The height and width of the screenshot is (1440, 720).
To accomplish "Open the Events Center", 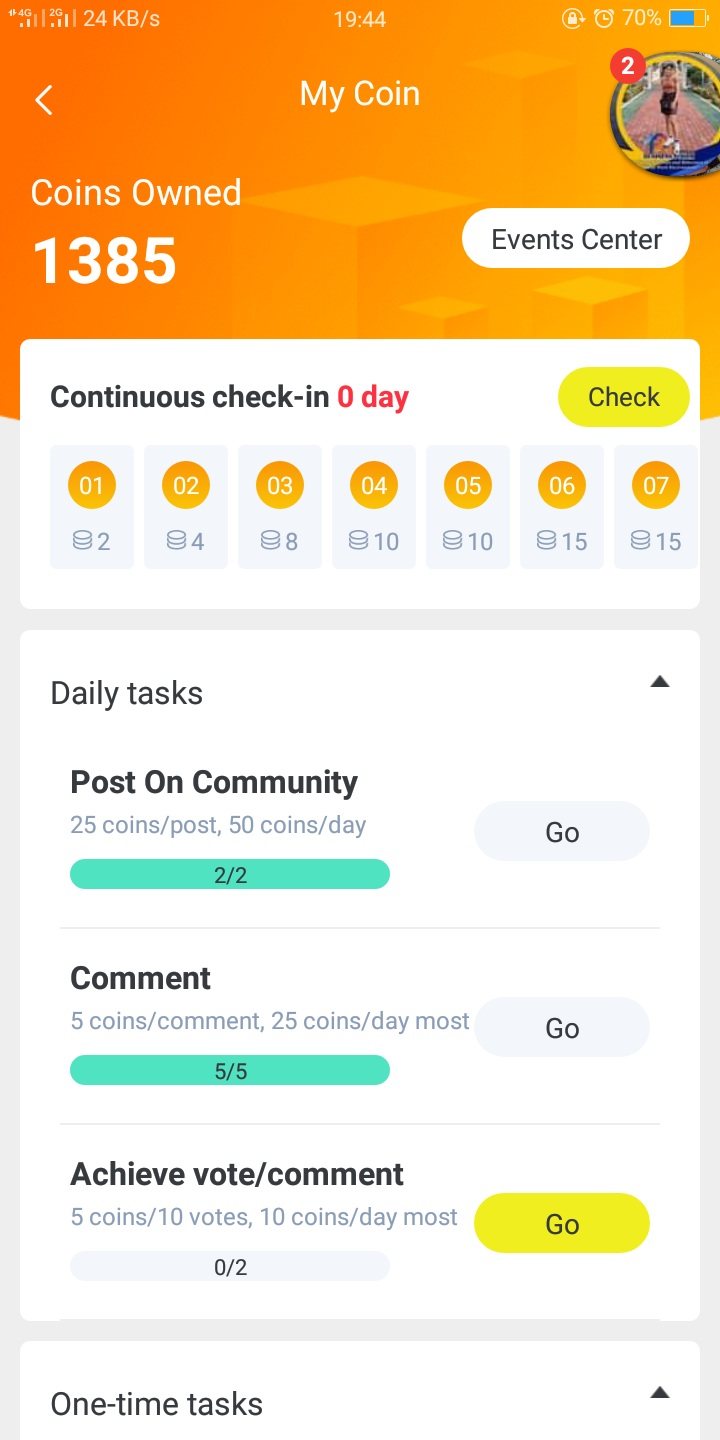I will [576, 239].
